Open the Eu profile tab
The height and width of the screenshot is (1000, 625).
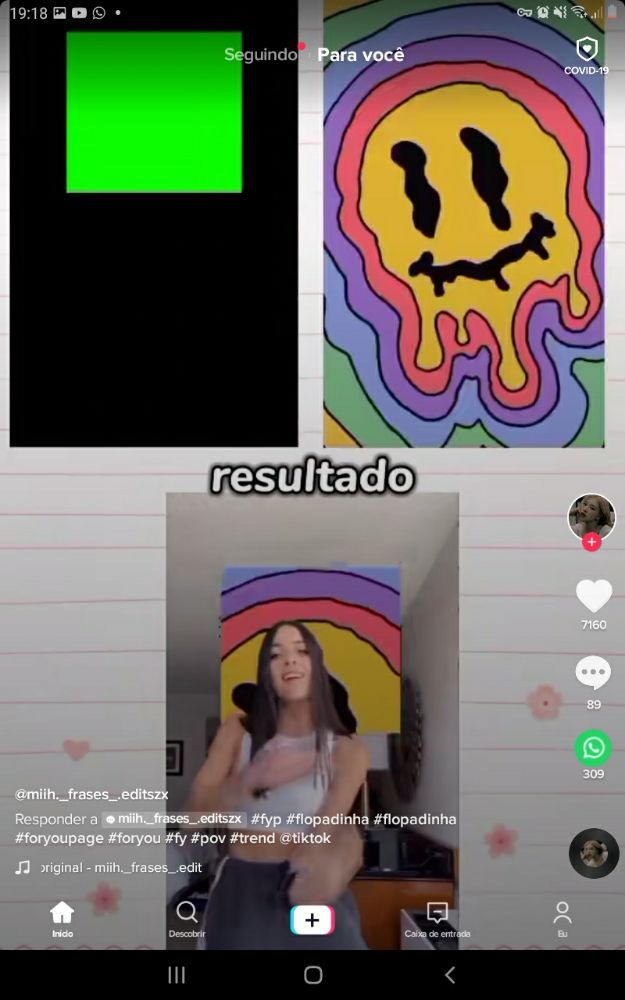tap(562, 919)
